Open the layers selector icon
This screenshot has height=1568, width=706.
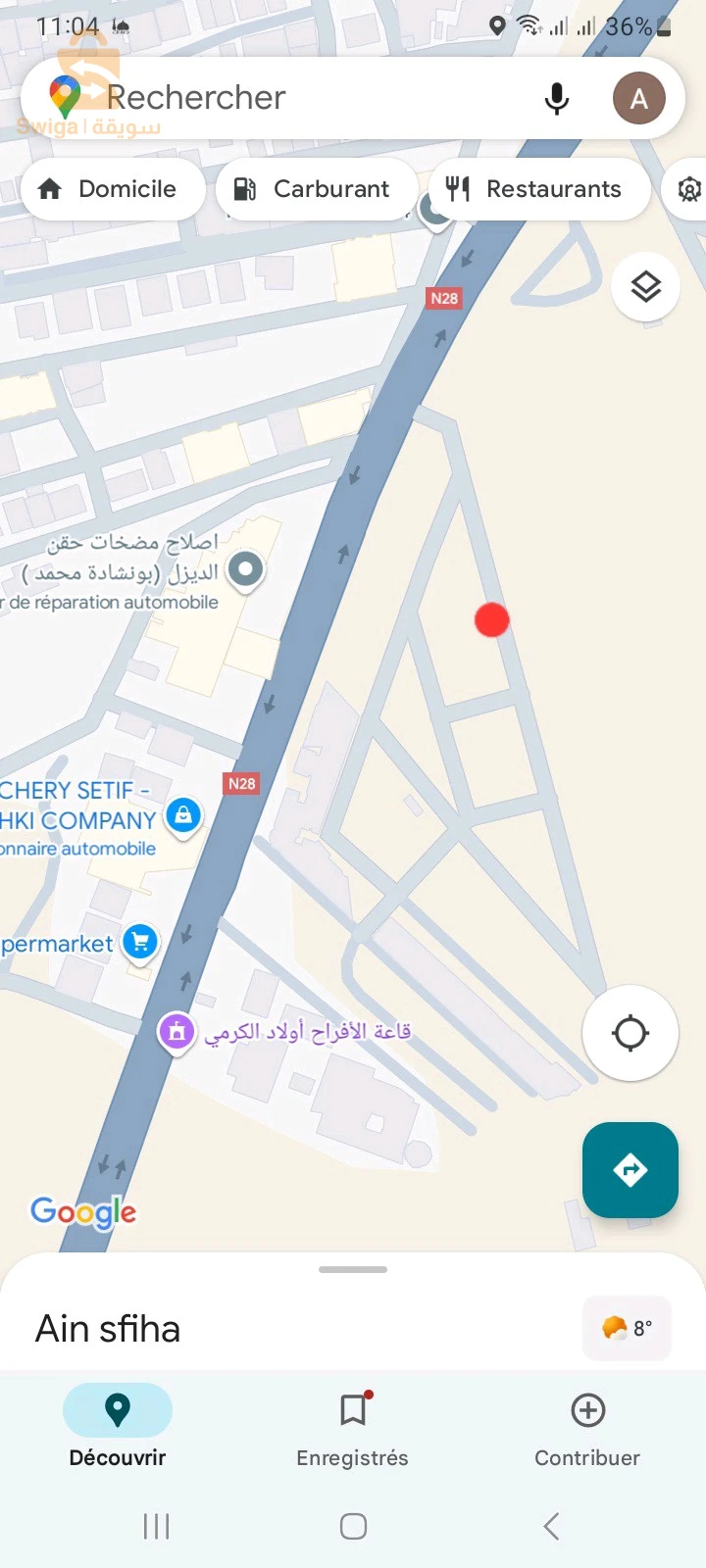pos(645,286)
